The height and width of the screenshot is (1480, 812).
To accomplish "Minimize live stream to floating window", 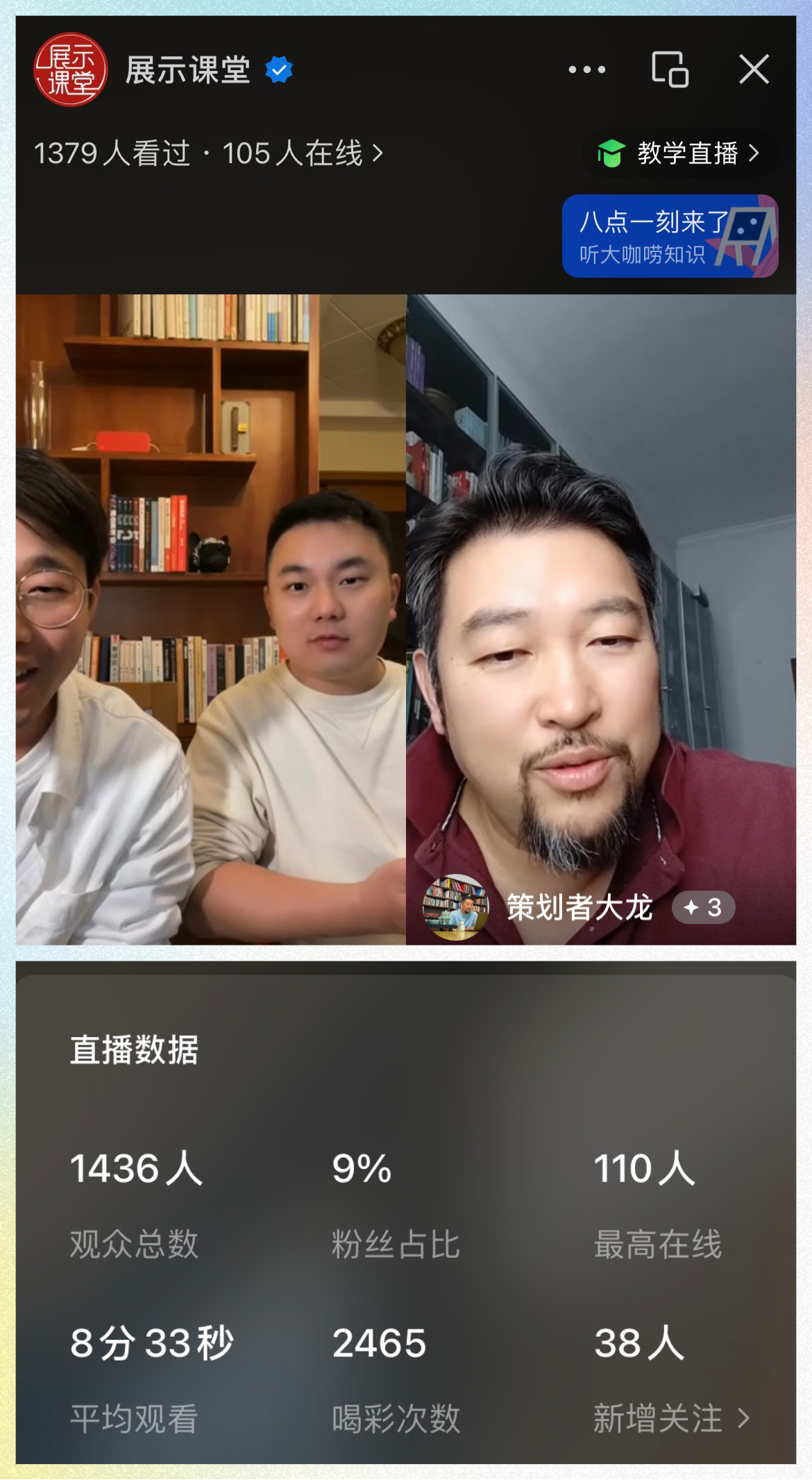I will click(x=670, y=69).
